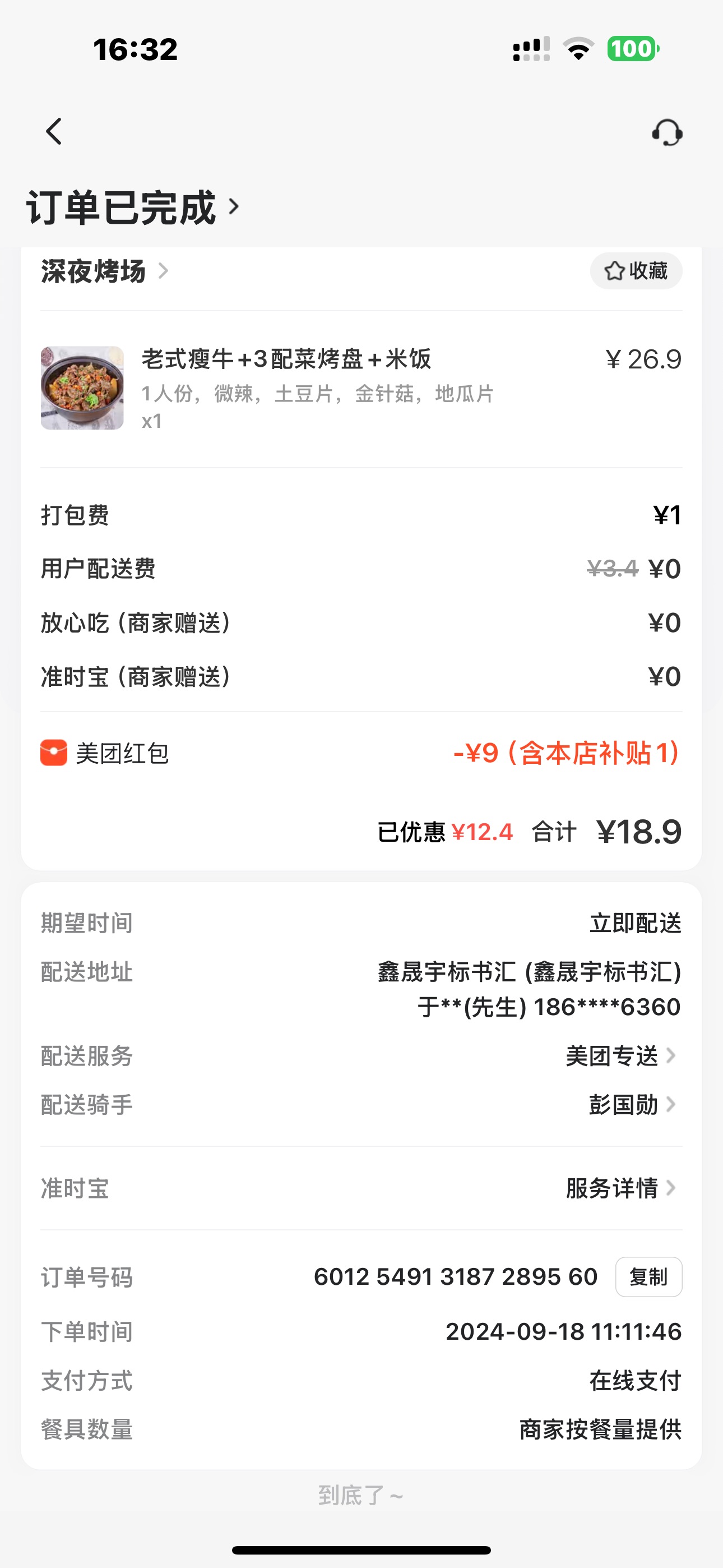Open the 深夜烤场 store page
The width and height of the screenshot is (723, 1568).
click(x=104, y=271)
